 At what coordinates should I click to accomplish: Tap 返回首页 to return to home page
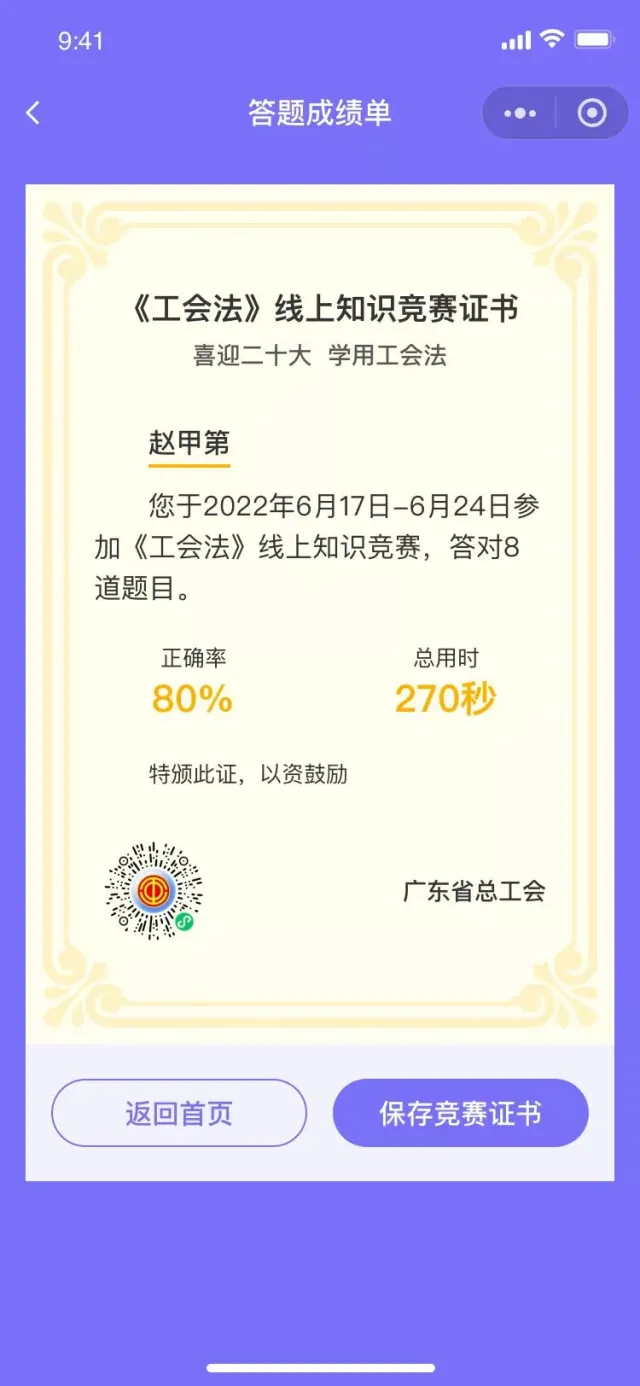point(179,1113)
